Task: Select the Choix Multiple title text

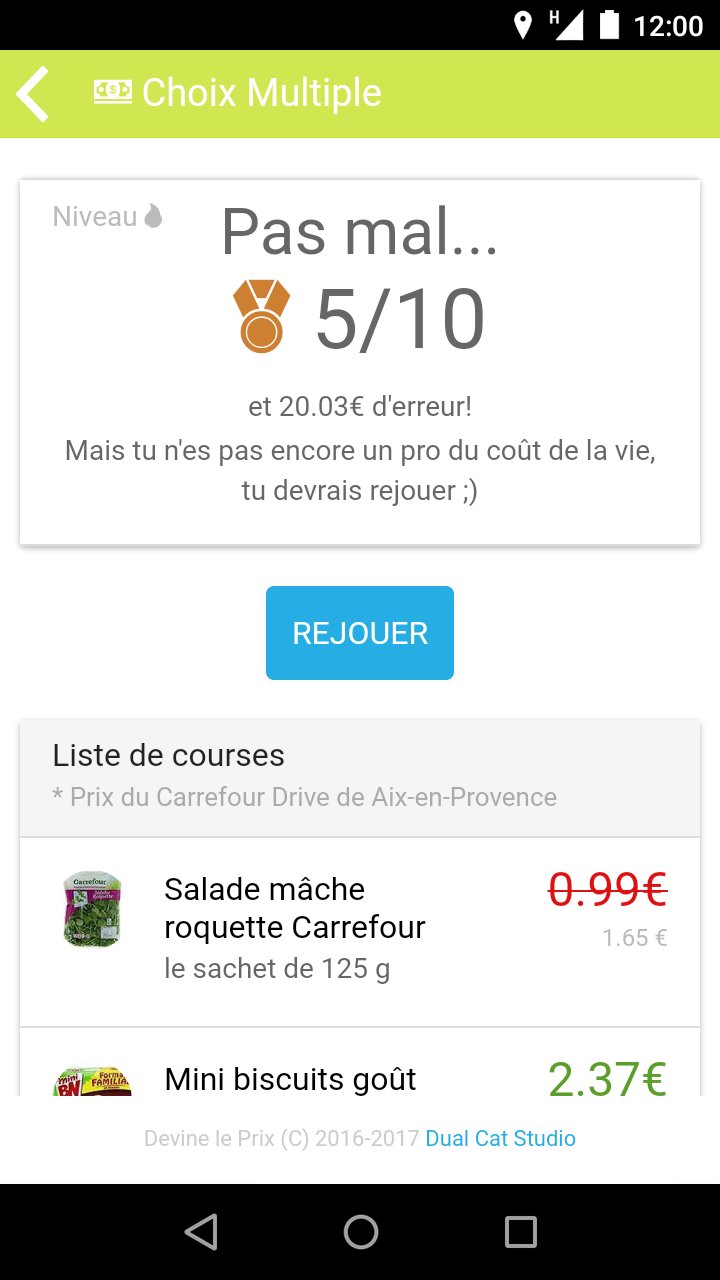Action: (x=262, y=92)
